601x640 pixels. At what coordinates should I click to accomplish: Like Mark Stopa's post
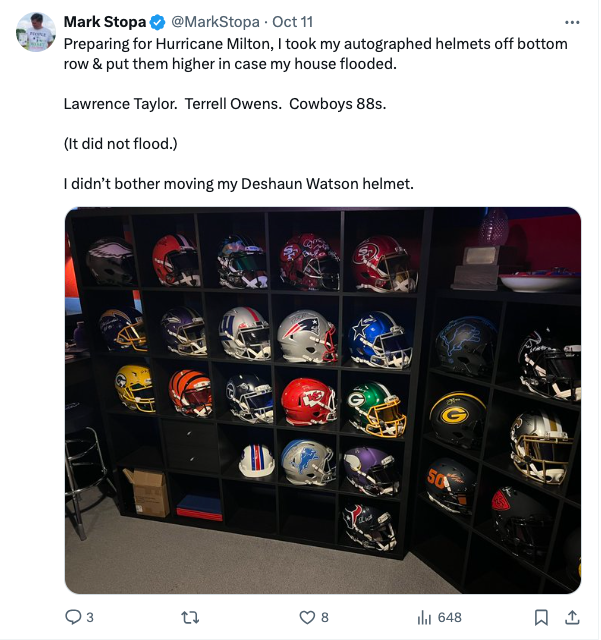coord(306,617)
